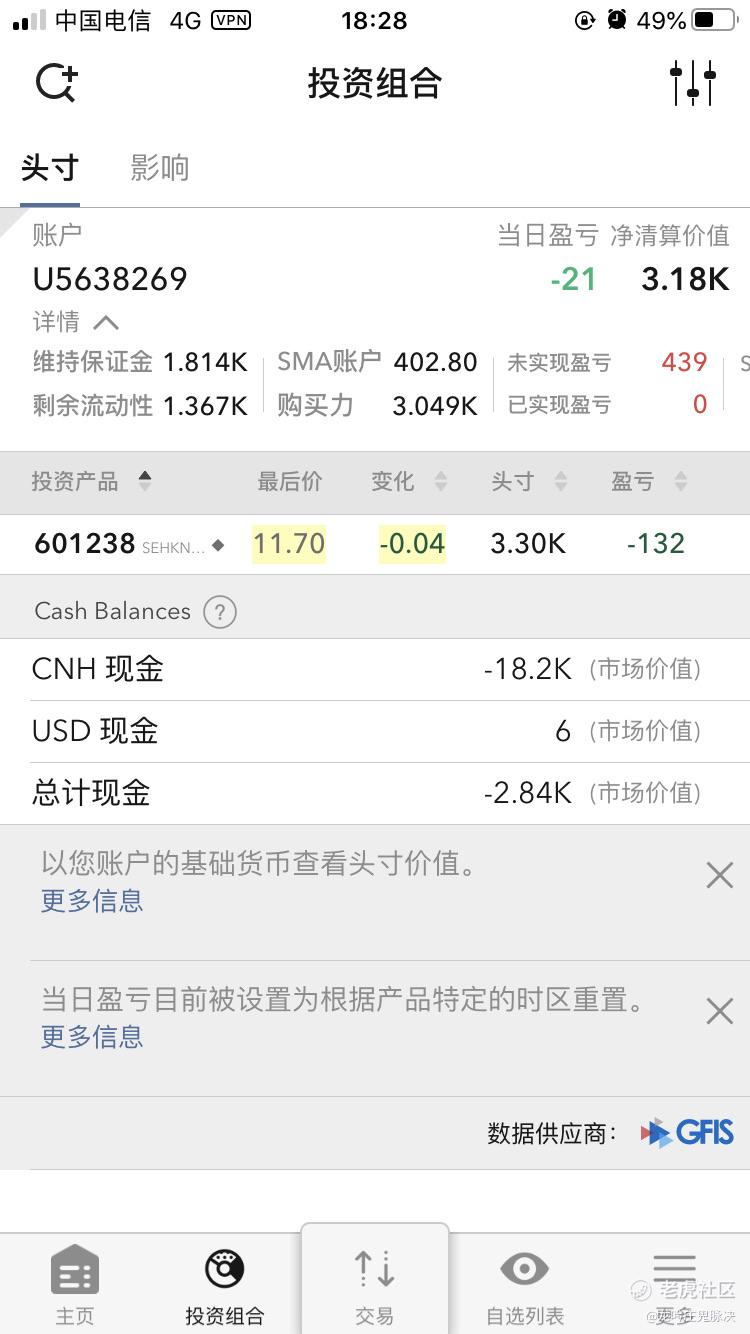Open 更多信息 link about daily P&L reset
This screenshot has width=750, height=1334.
point(92,1037)
